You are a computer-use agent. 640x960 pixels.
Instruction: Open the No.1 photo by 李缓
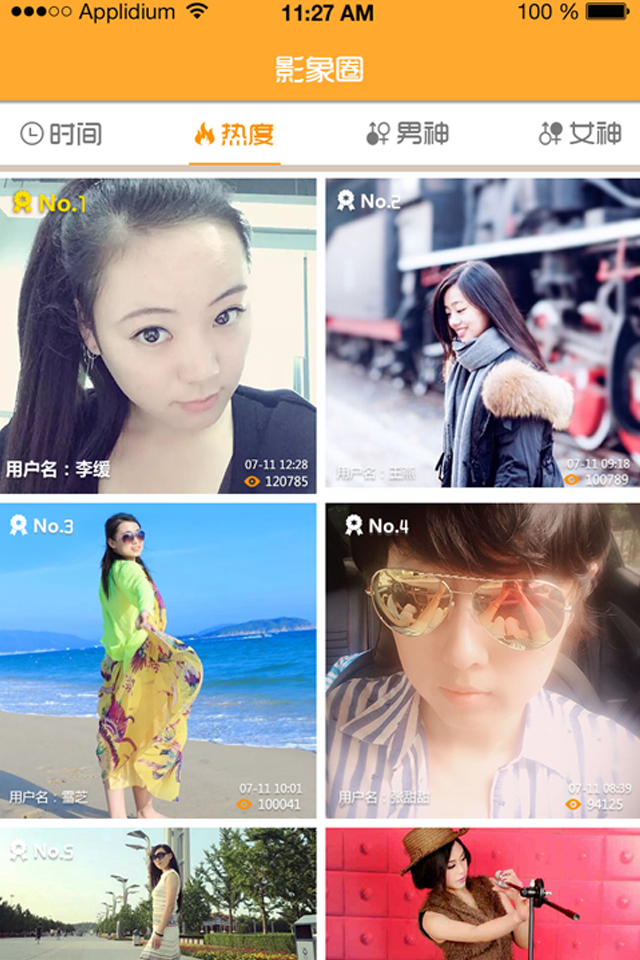[x=158, y=335]
